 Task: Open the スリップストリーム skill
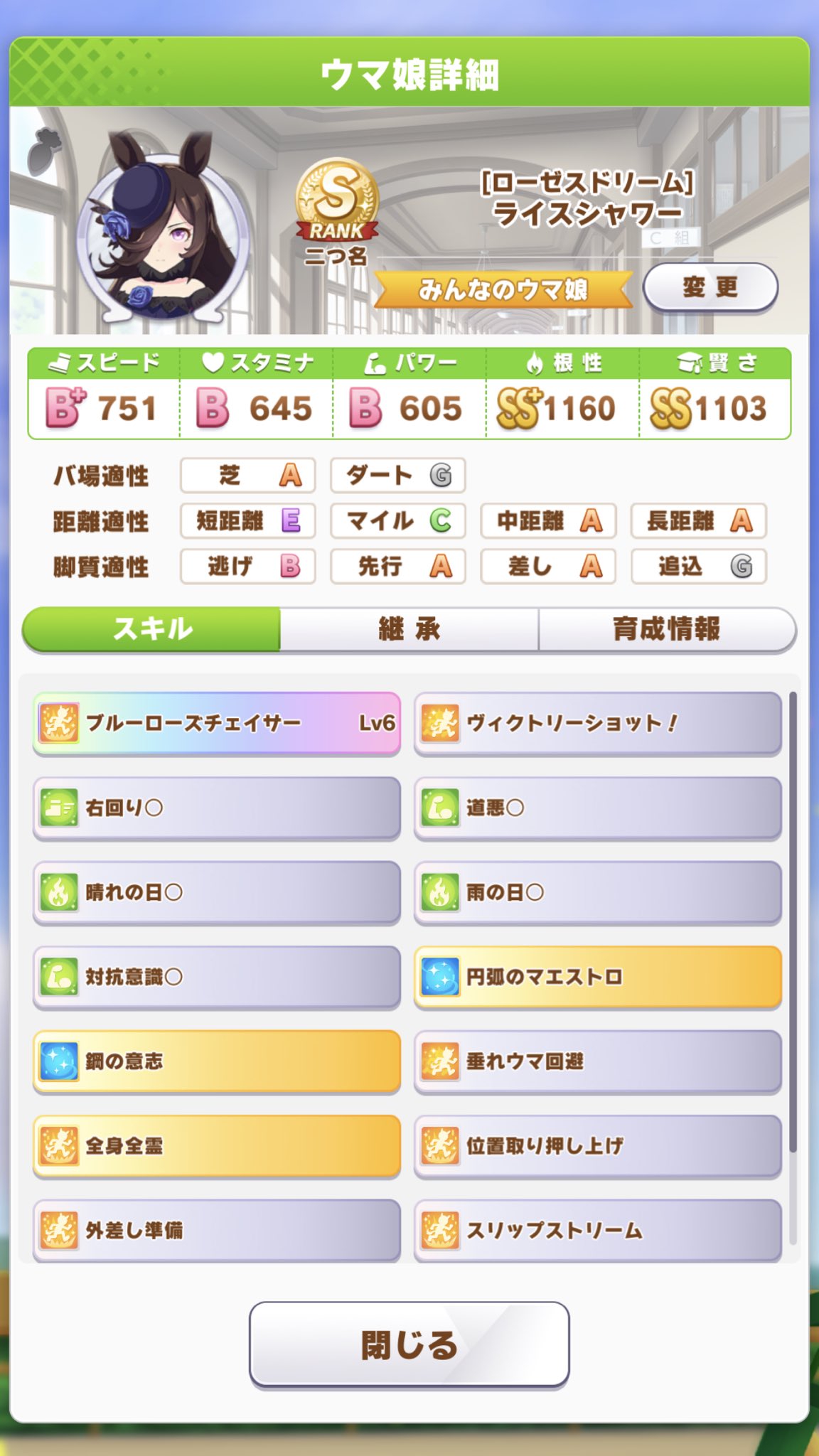coord(597,1231)
